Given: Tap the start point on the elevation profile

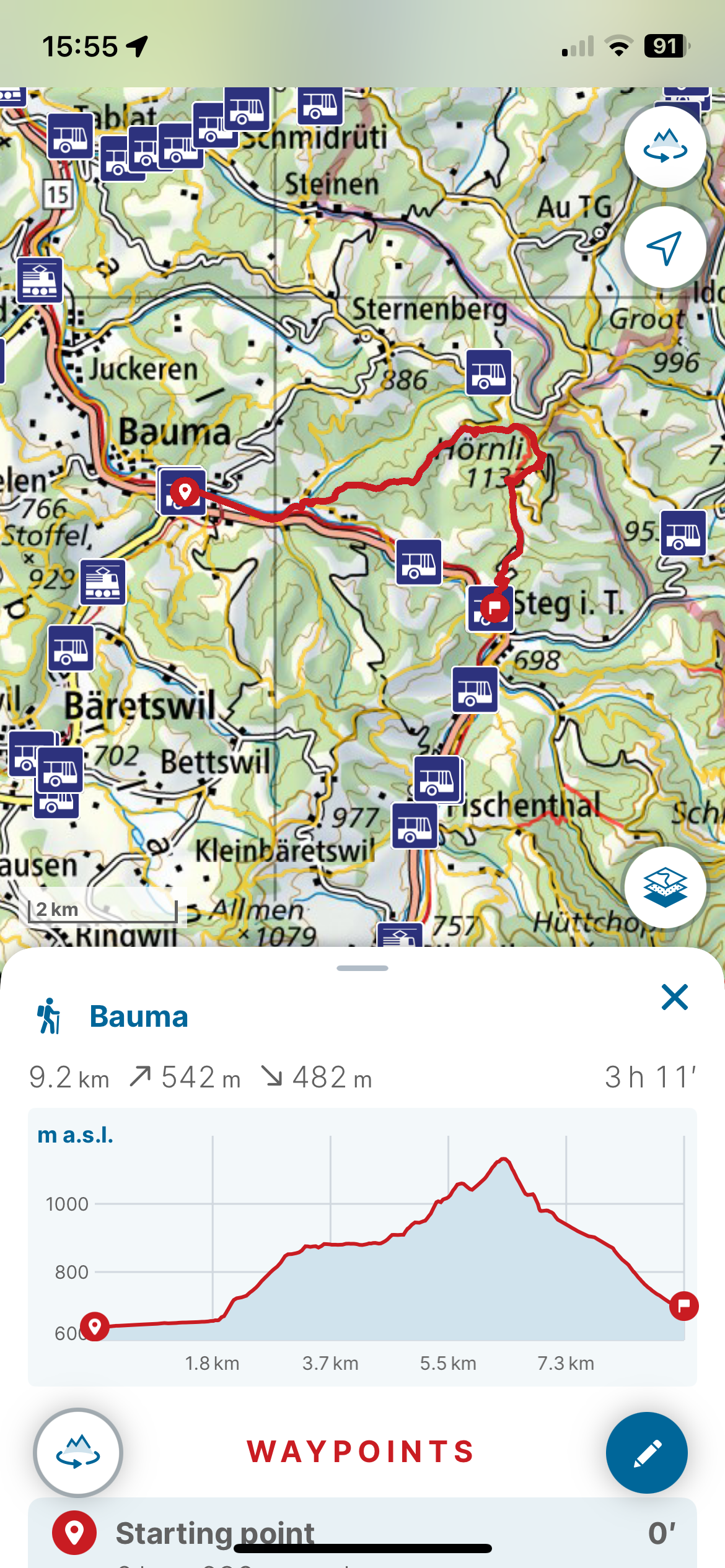Looking at the screenshot, I should coord(95,1326).
